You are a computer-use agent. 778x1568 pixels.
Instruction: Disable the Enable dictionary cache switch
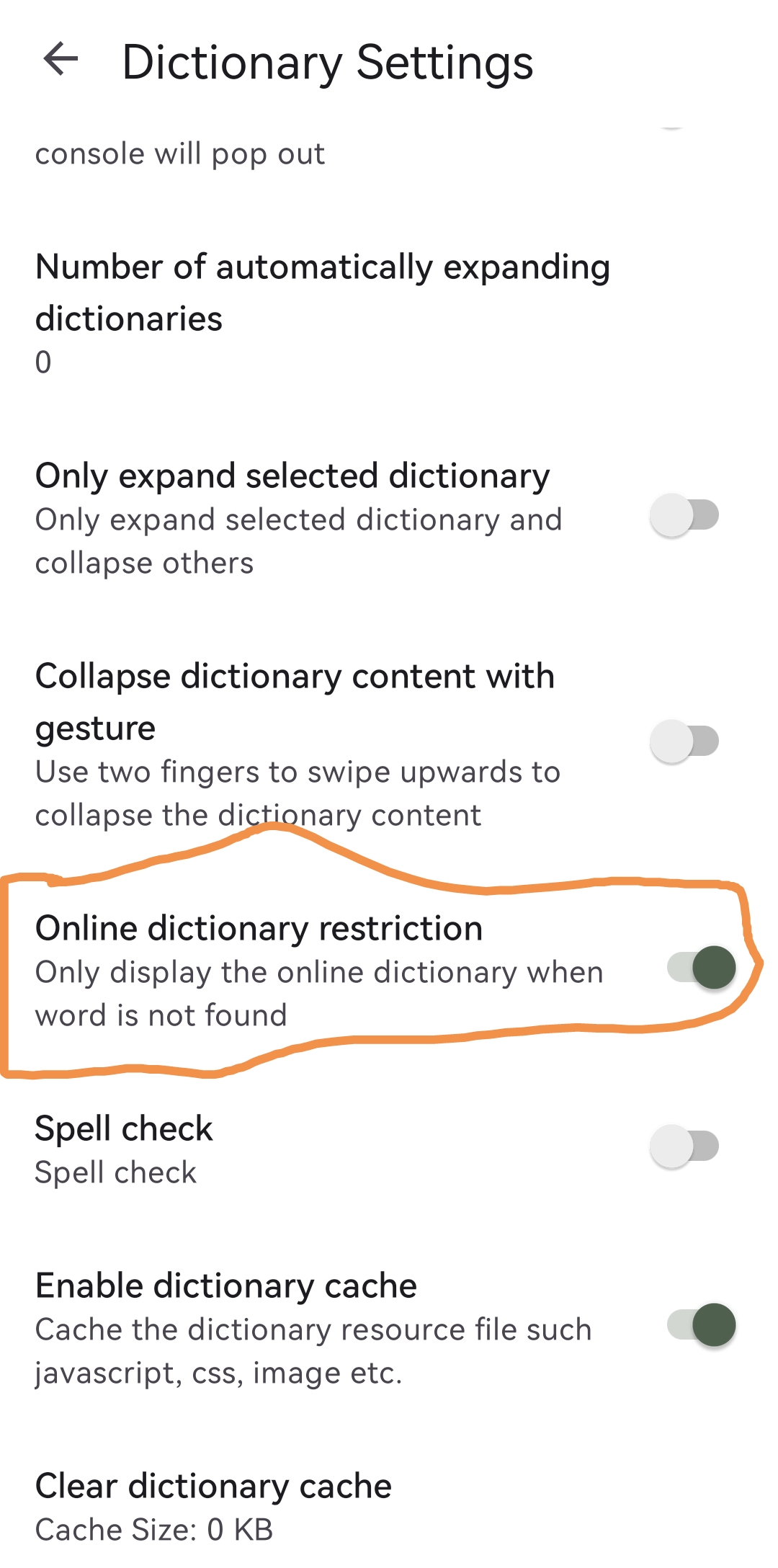[x=702, y=1325]
